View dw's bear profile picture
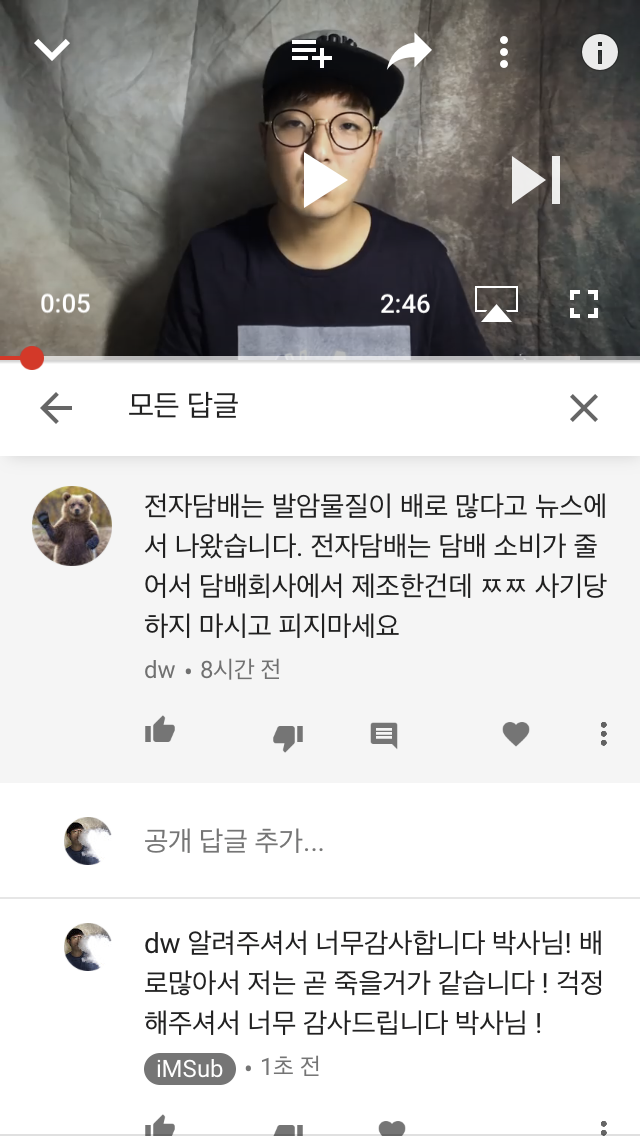The height and width of the screenshot is (1136, 640). tap(72, 526)
